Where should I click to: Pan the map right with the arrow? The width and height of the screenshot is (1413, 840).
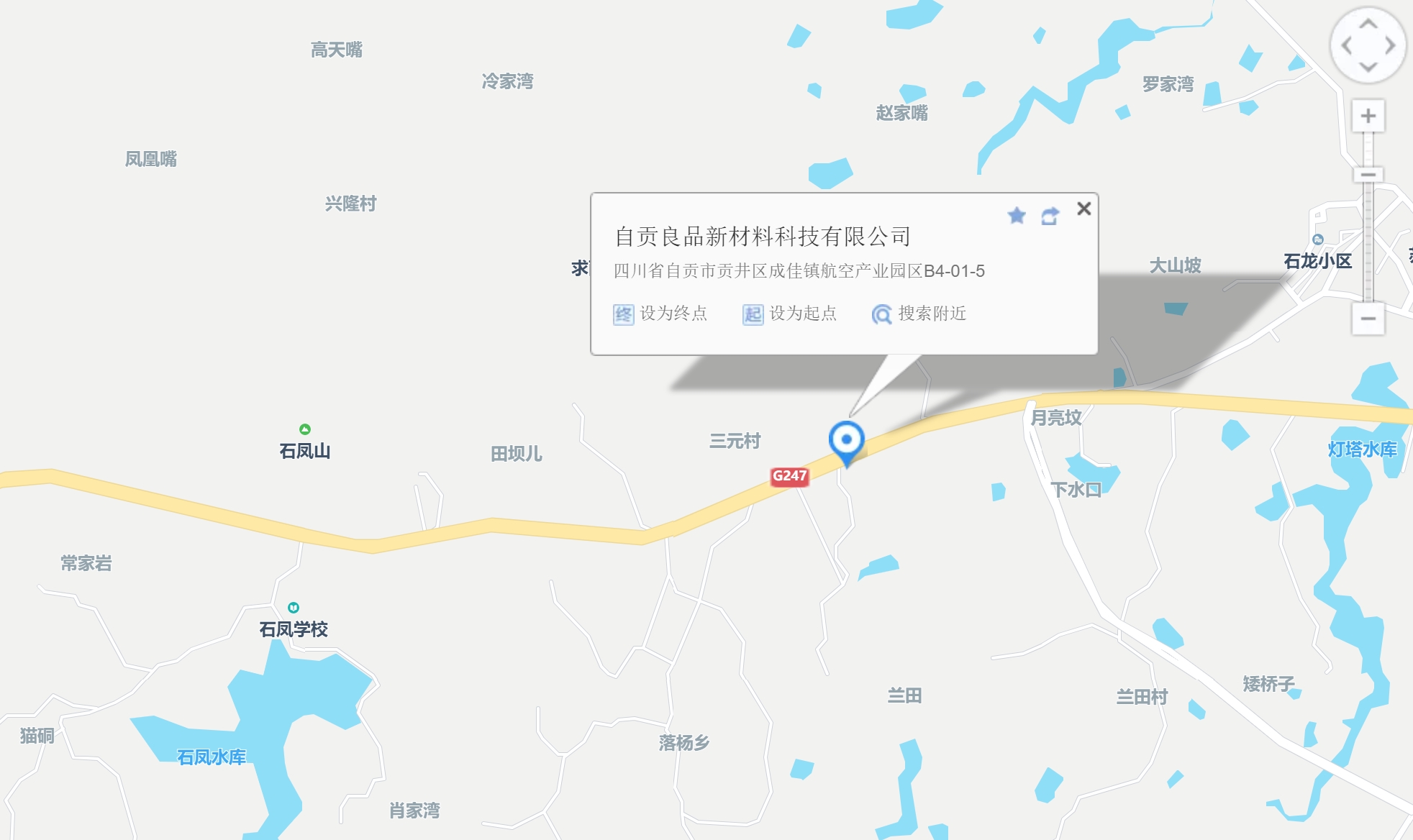[x=1390, y=45]
